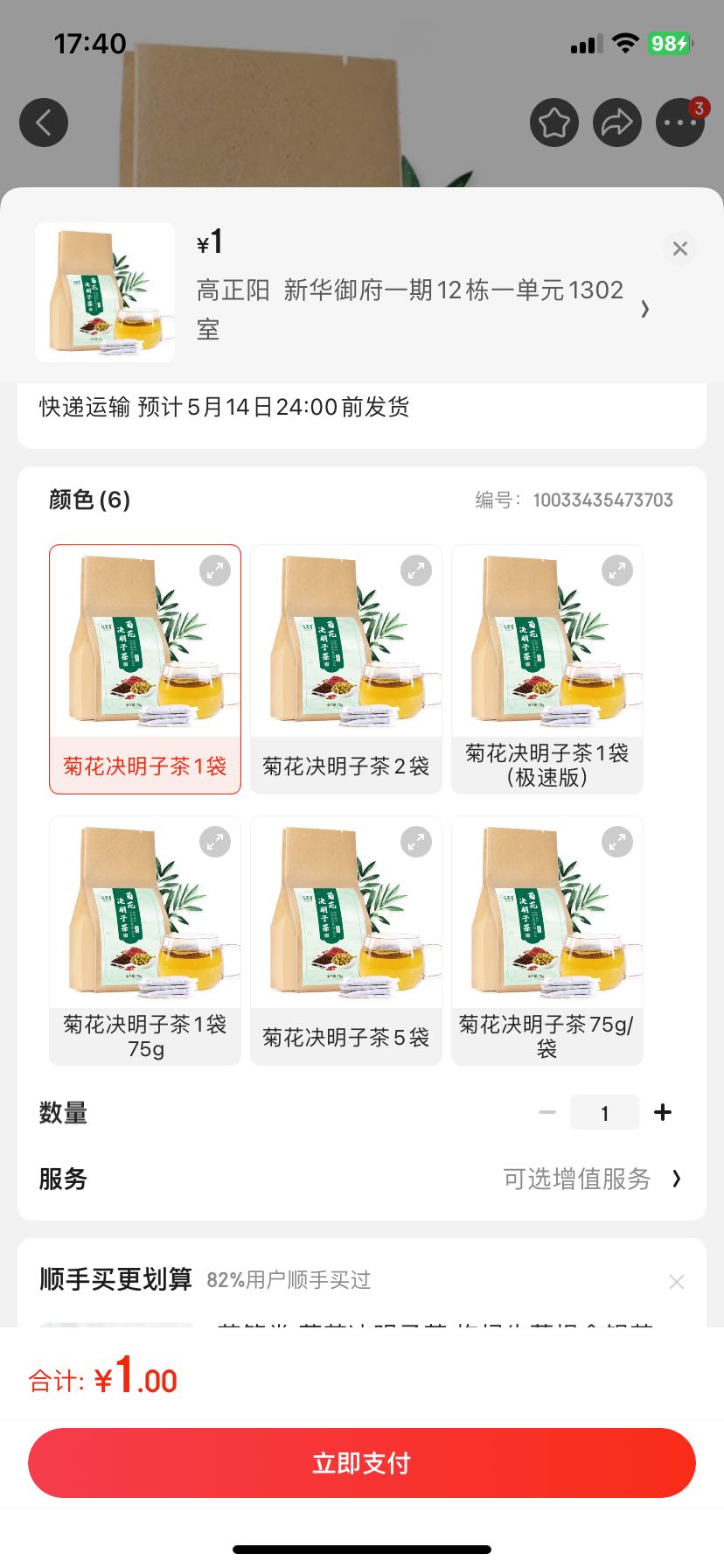The image size is (724, 1568).
Task: Share this product
Action: coord(617,122)
